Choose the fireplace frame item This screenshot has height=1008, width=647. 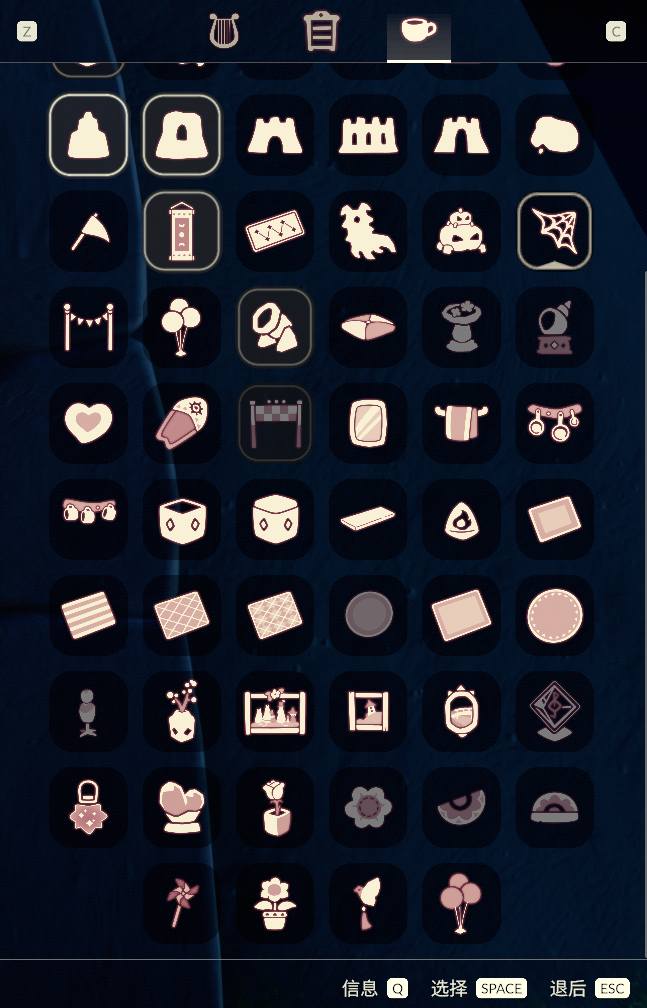[275, 711]
